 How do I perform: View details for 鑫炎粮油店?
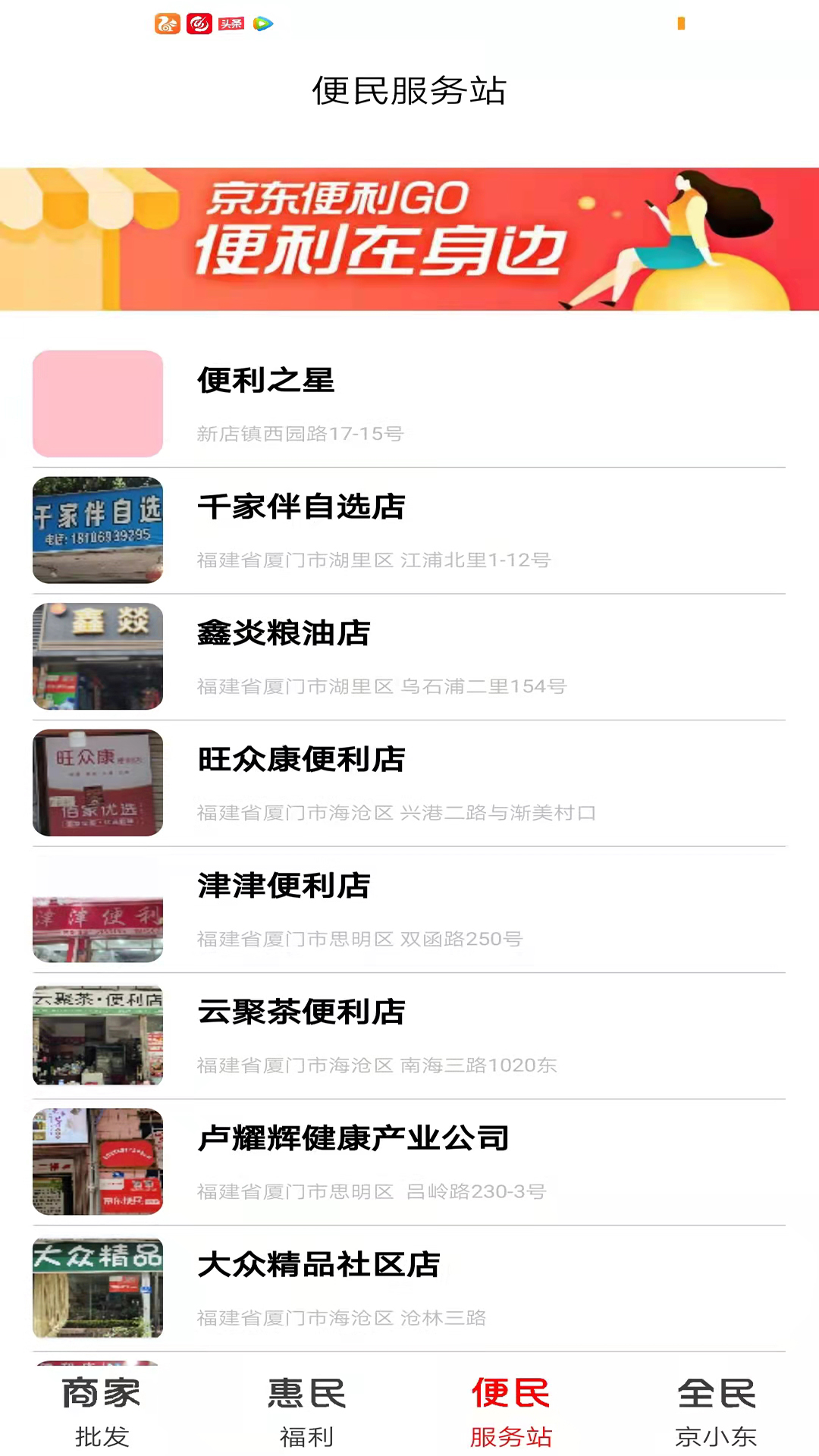pyautogui.click(x=409, y=657)
